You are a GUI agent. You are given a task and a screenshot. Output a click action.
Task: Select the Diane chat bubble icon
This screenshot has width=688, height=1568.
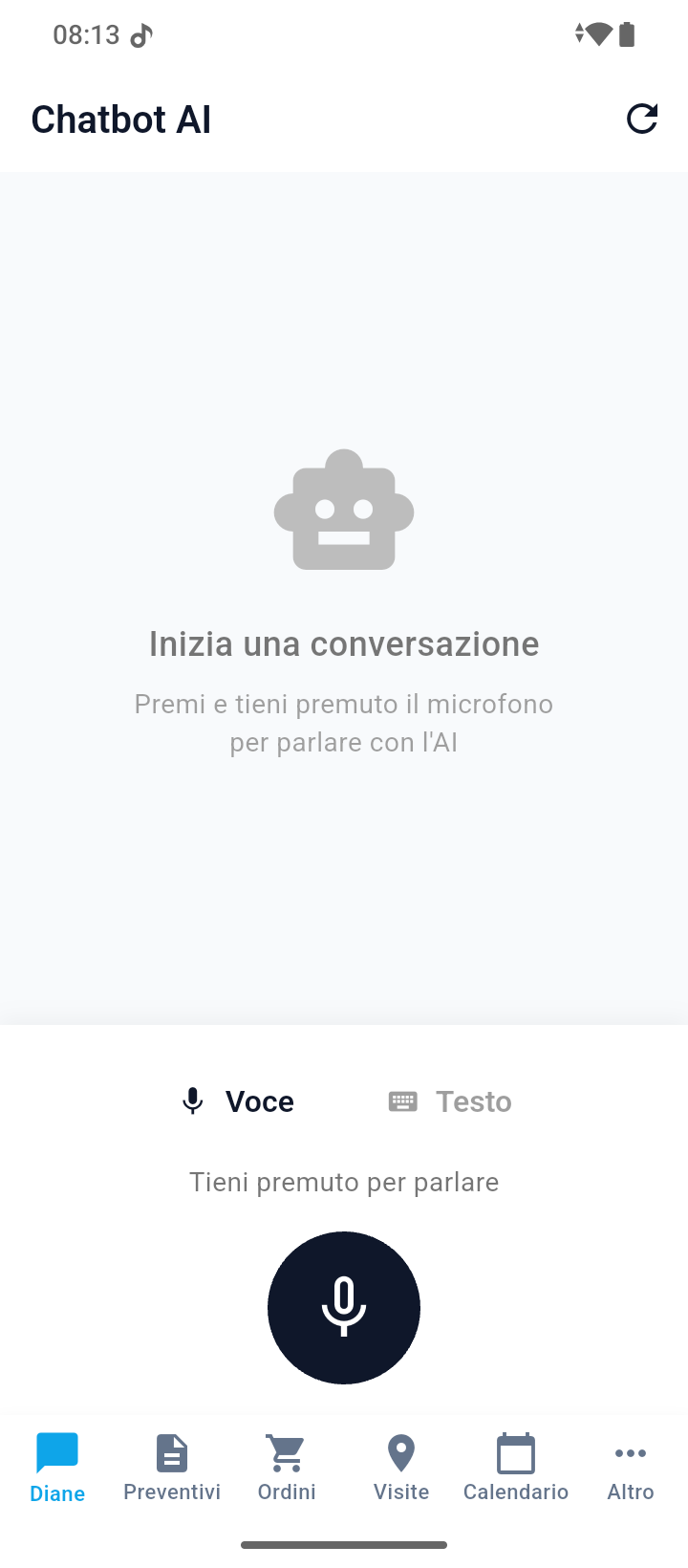coord(57,1452)
